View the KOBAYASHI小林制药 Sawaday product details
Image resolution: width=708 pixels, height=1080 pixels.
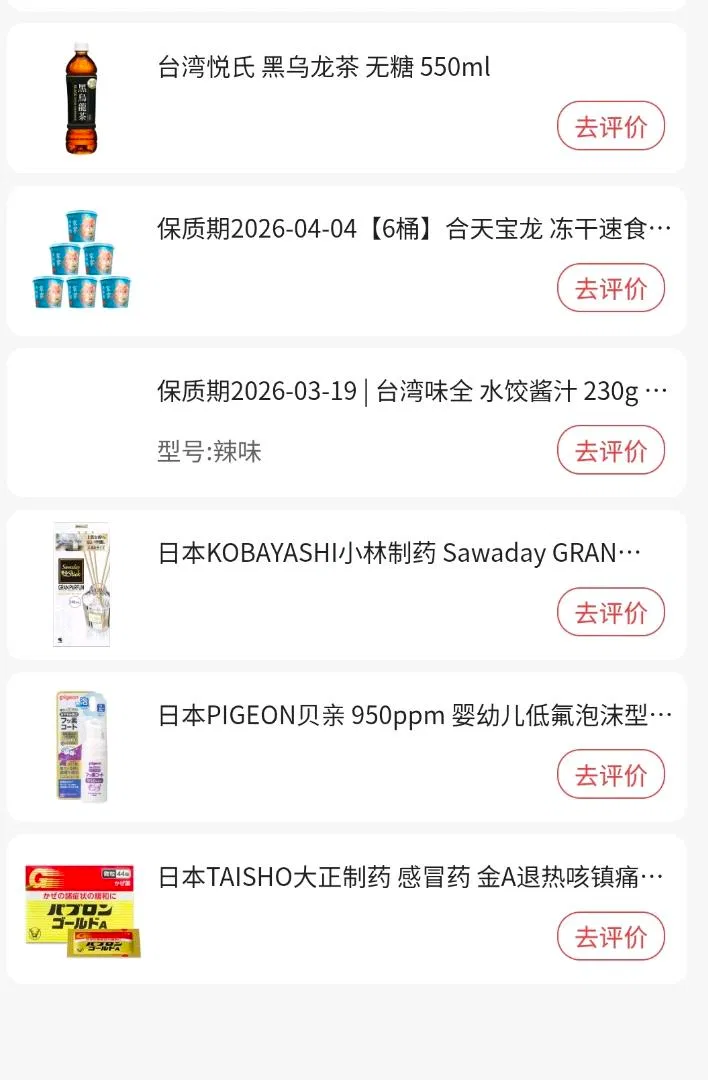click(x=400, y=553)
